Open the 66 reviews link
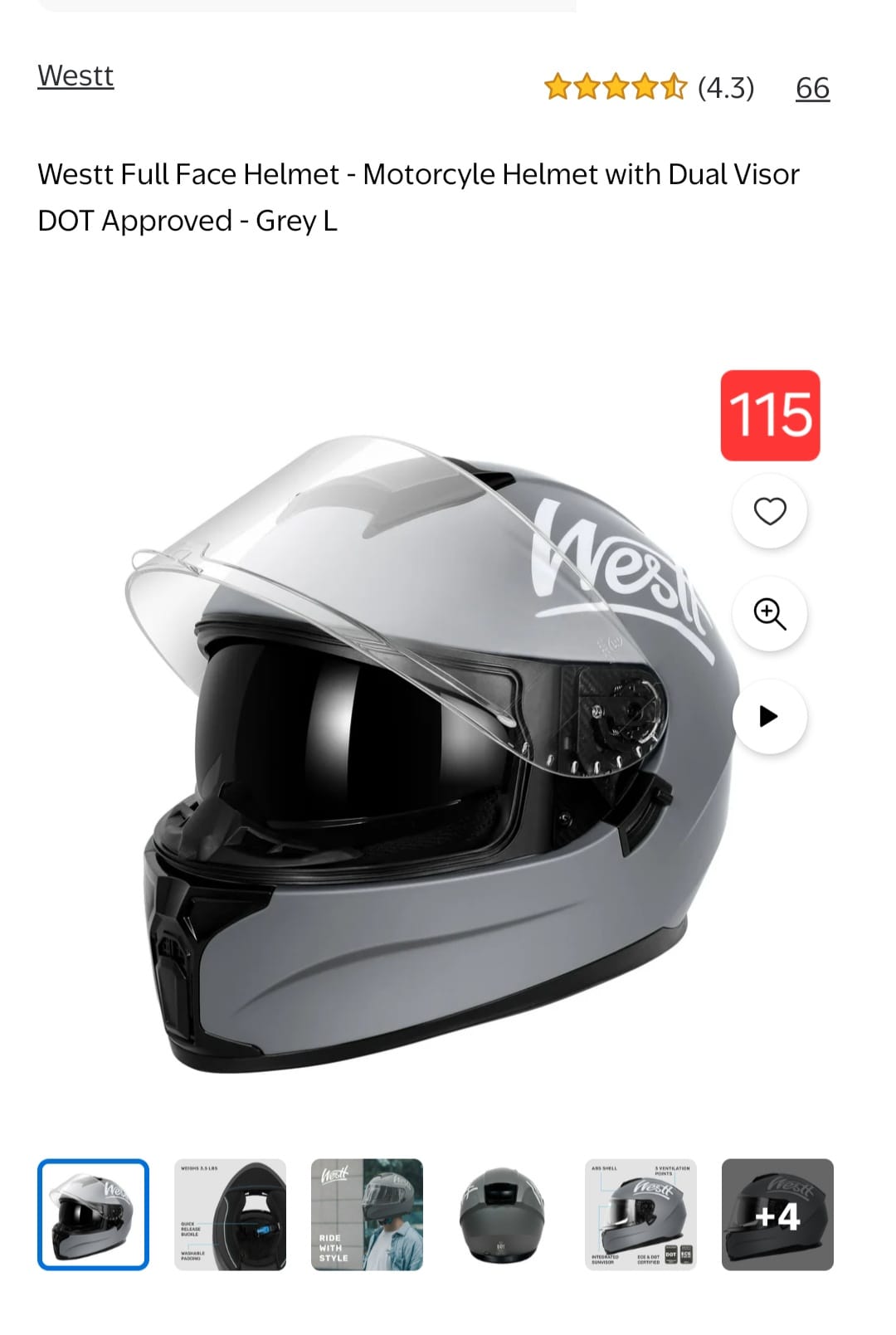The height and width of the screenshot is (1335, 896). 812,88
